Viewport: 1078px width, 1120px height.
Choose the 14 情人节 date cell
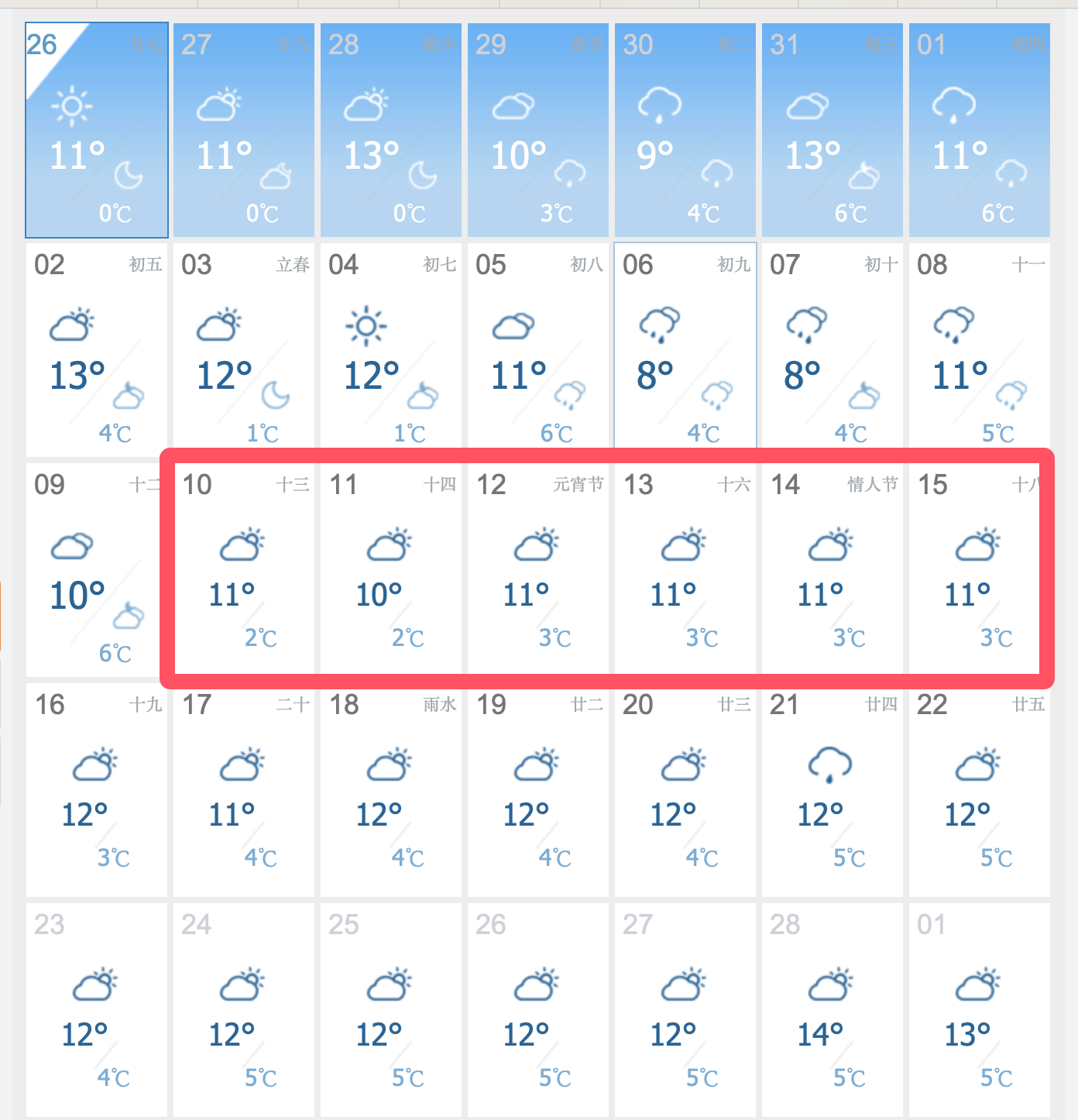[833, 570]
